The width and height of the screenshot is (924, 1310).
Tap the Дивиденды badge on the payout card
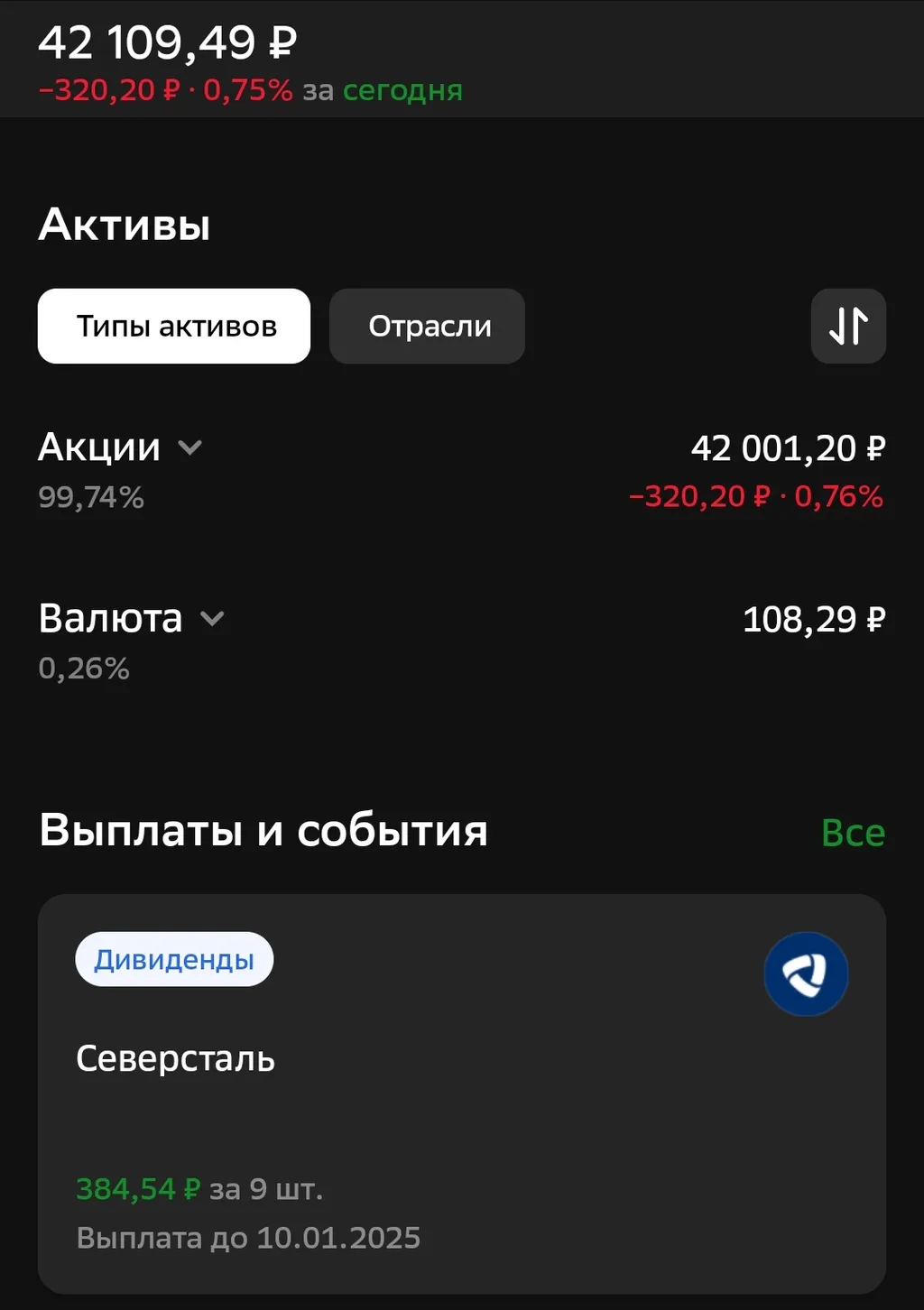(173, 959)
